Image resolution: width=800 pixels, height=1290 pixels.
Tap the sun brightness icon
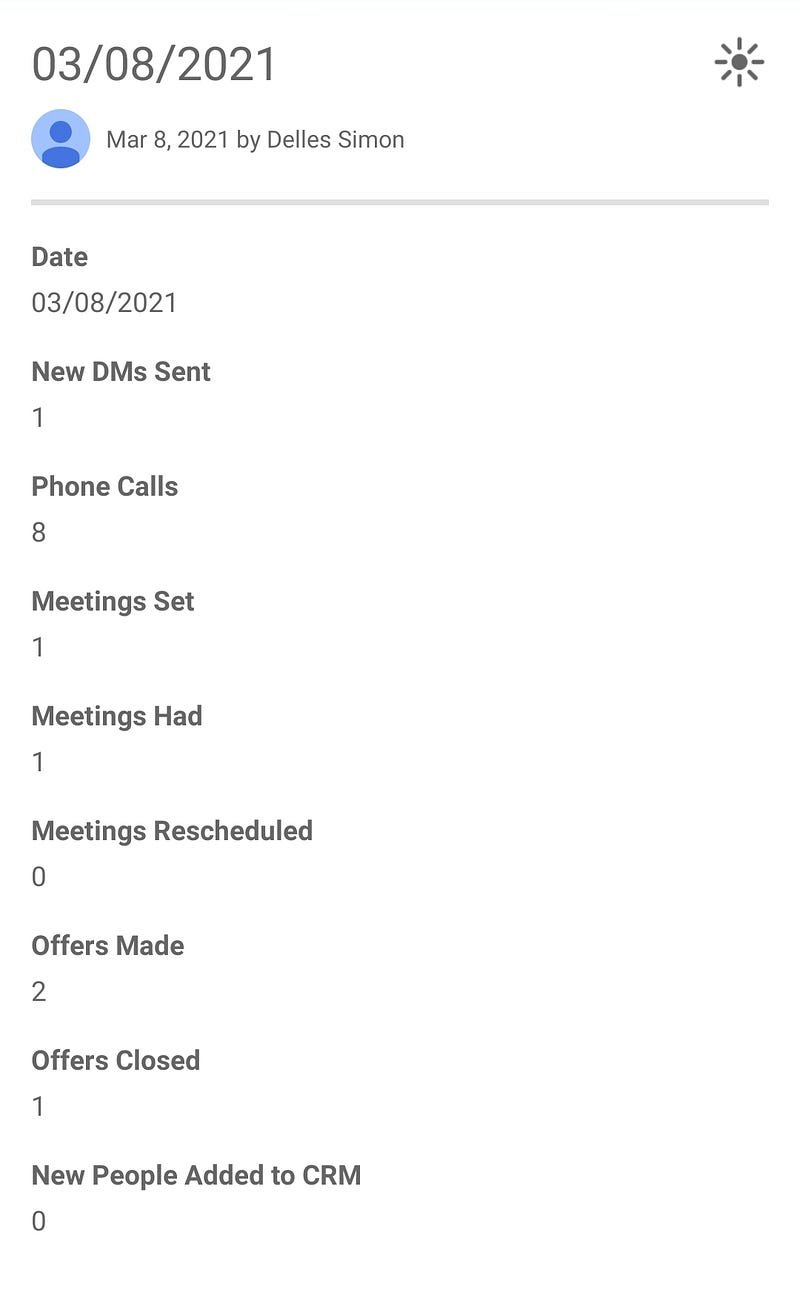tap(739, 63)
